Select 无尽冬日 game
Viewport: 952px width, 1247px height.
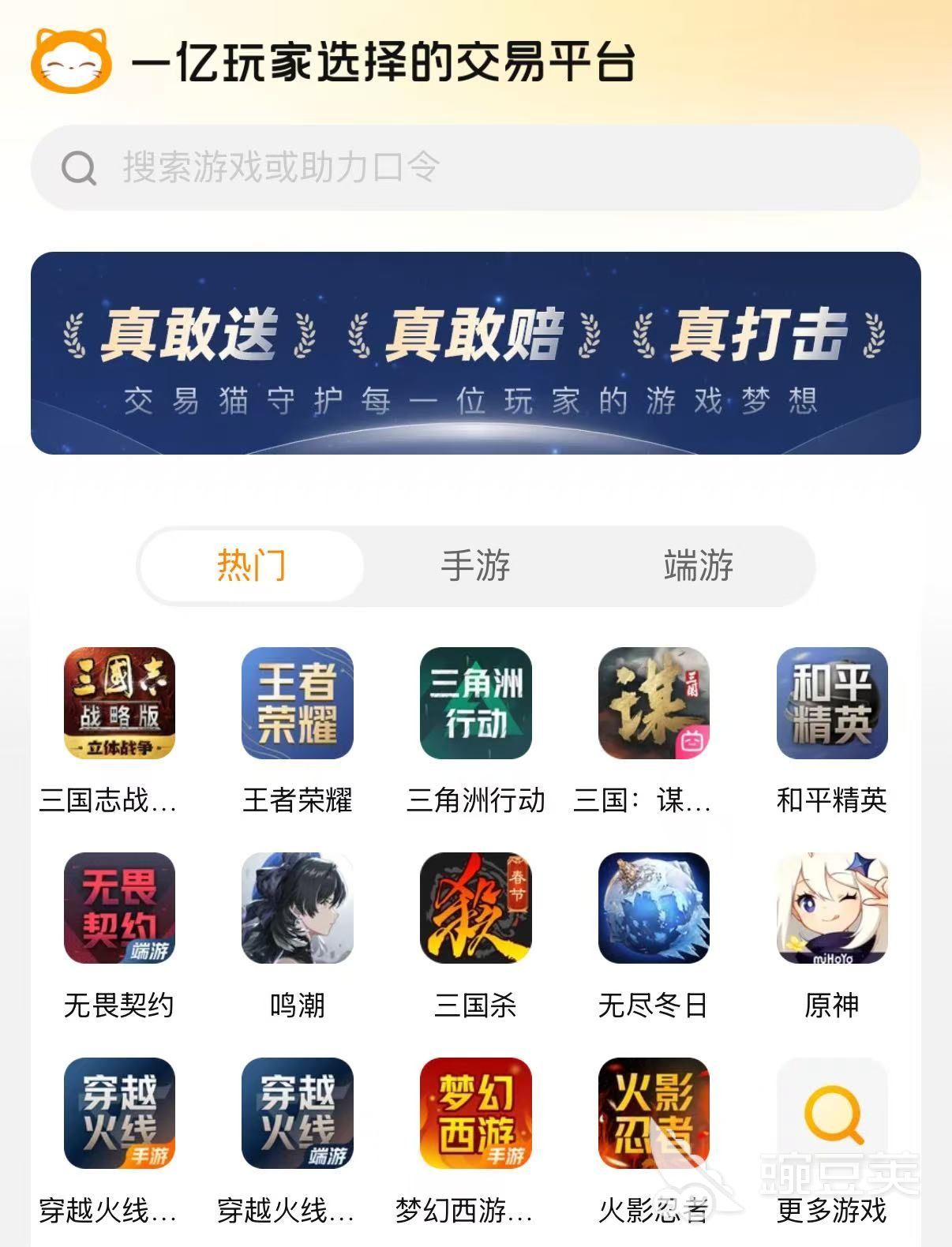(x=654, y=908)
